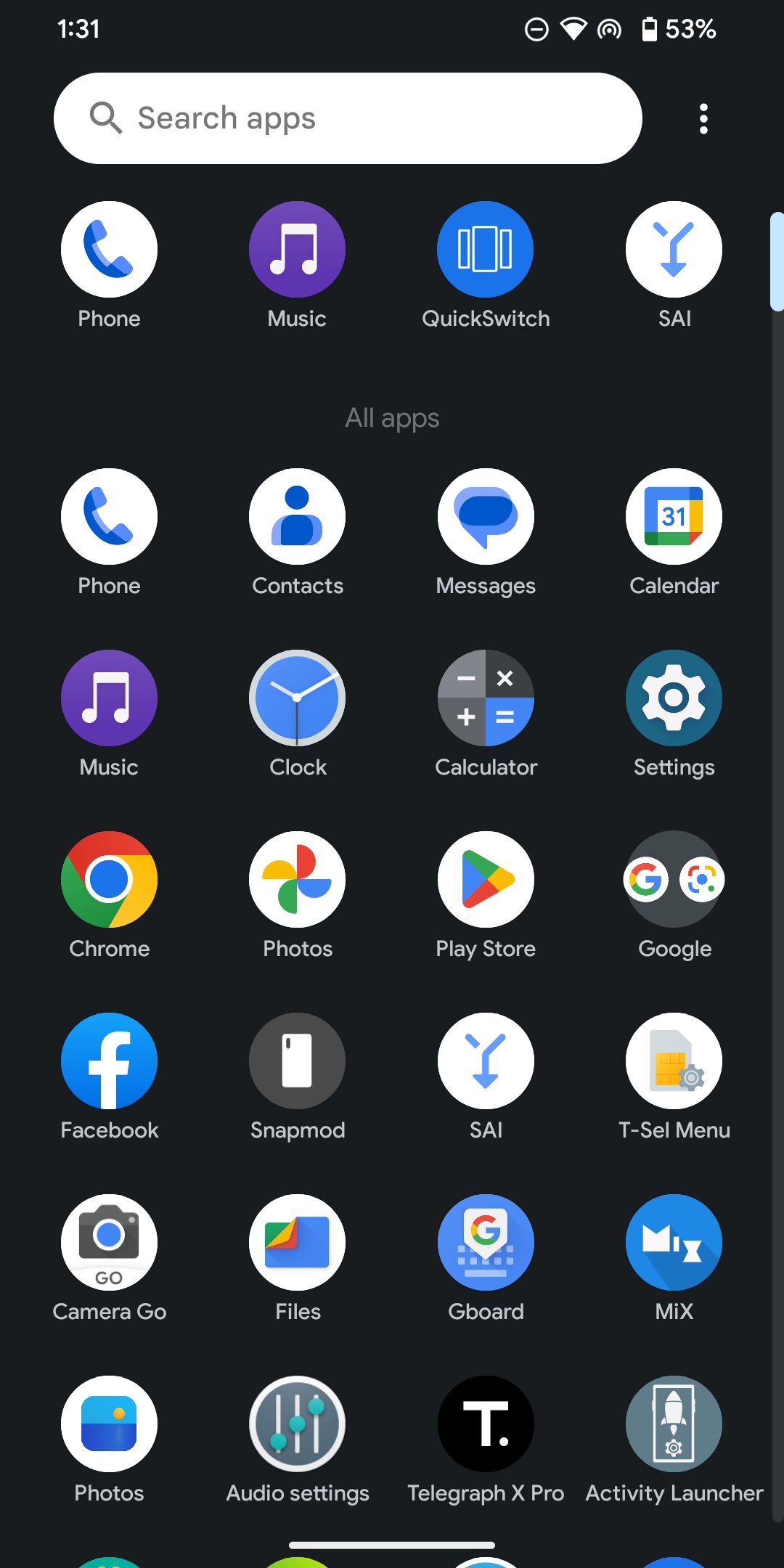Open the three-dot overflow menu
The width and height of the screenshot is (784, 1568).
703,118
